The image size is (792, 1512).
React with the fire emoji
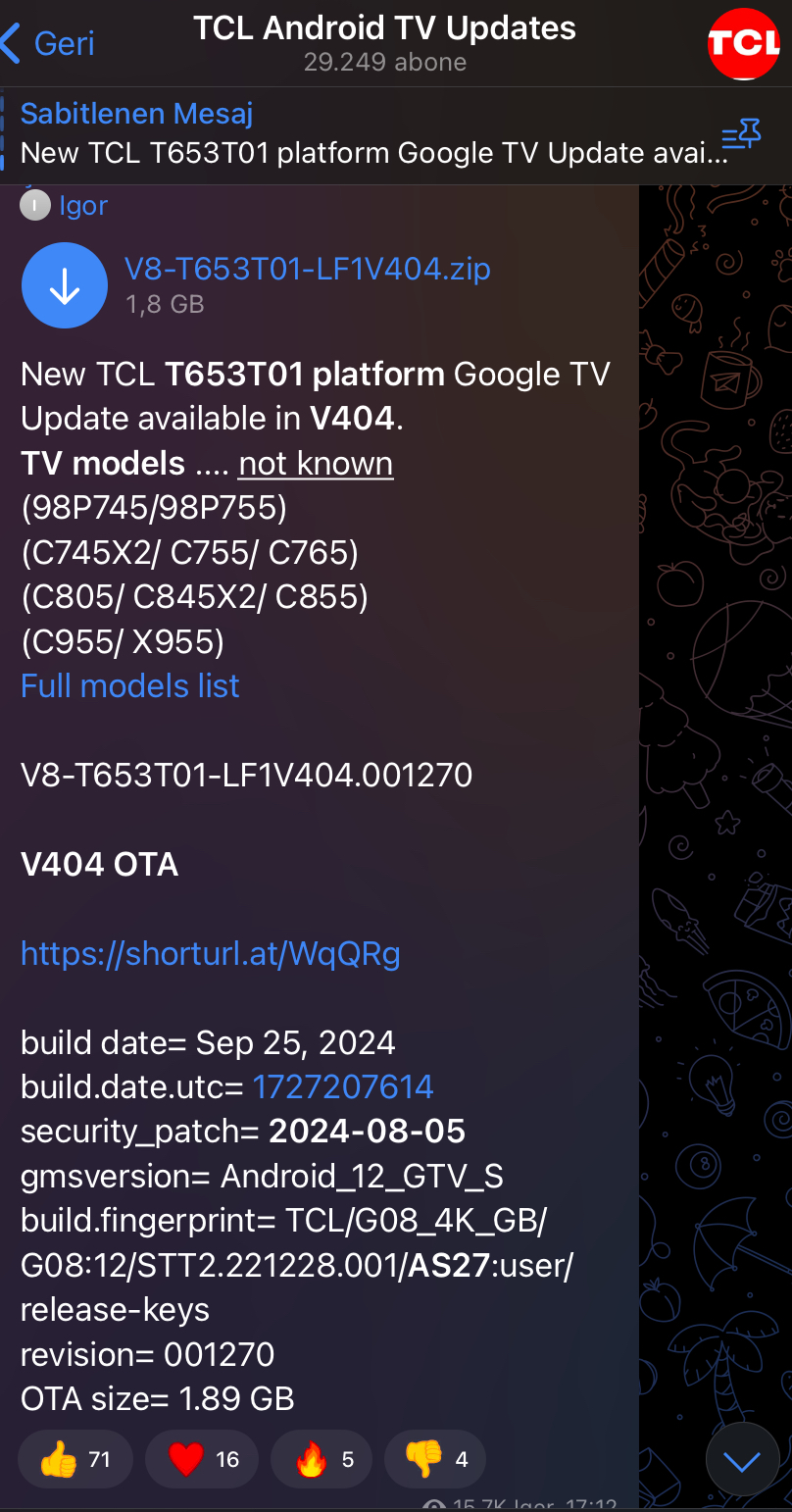pyautogui.click(x=322, y=1459)
